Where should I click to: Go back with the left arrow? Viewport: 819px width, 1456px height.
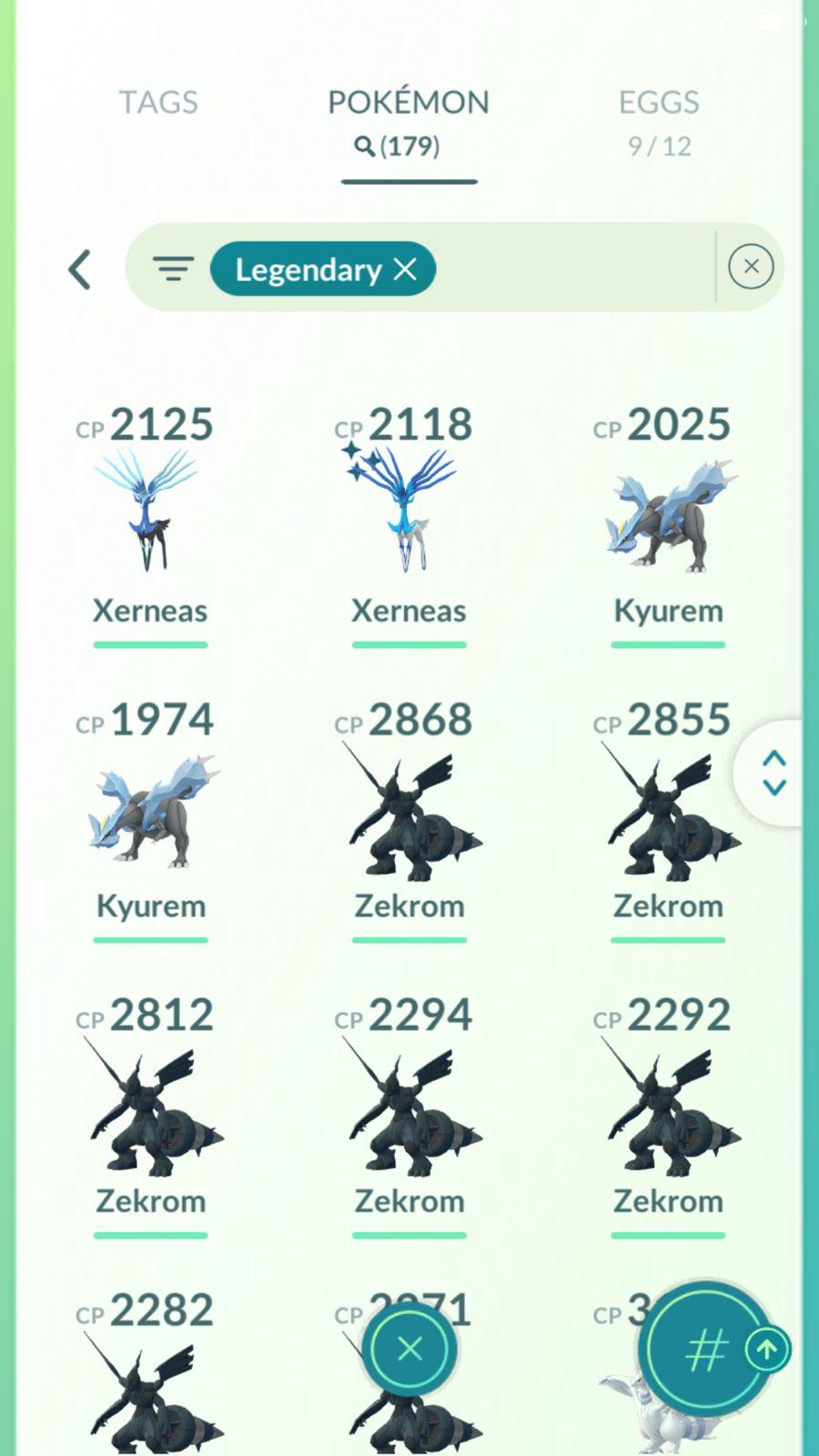(x=80, y=269)
